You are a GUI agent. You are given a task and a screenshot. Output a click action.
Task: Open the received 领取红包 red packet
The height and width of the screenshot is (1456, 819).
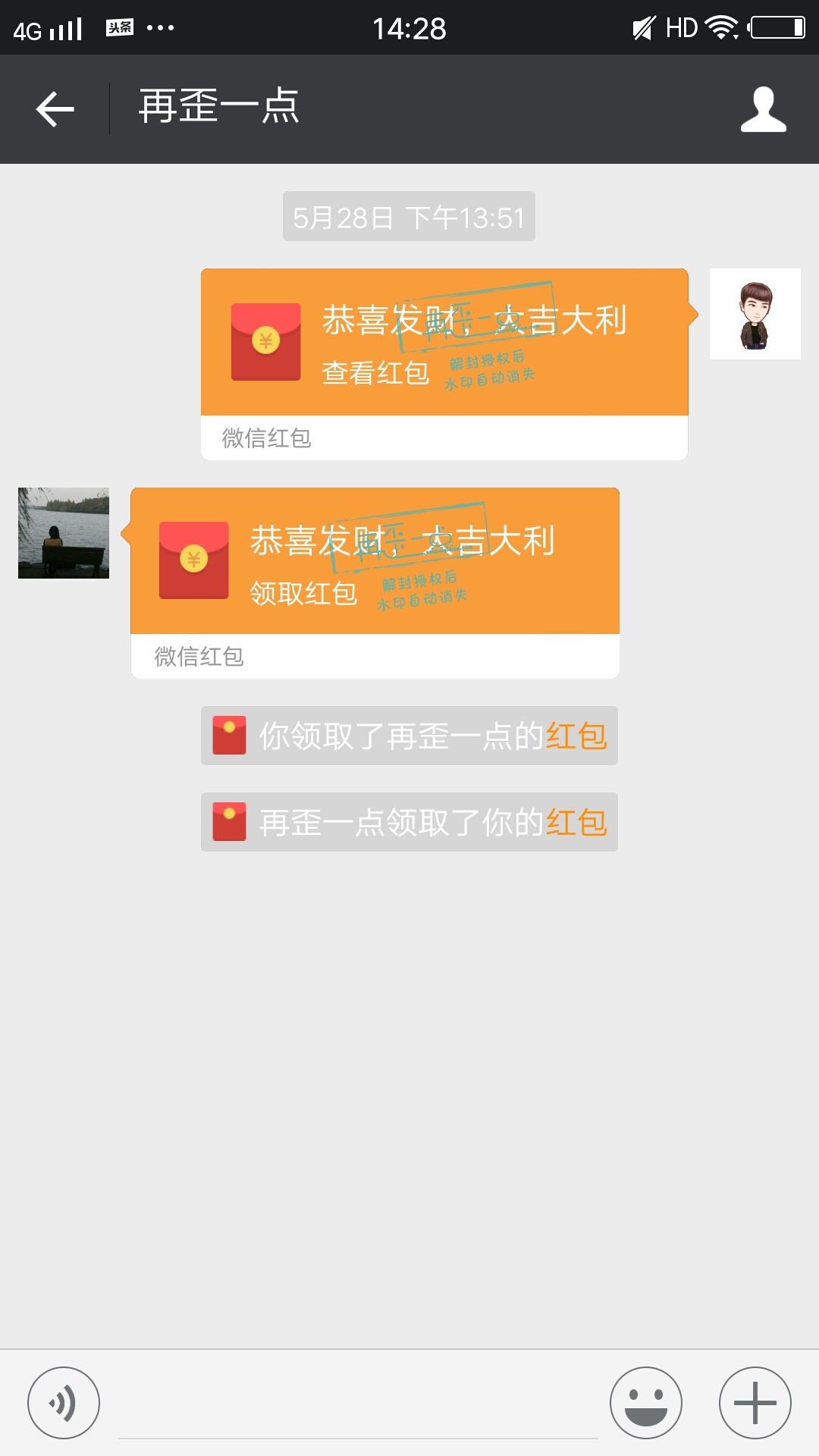(x=375, y=561)
